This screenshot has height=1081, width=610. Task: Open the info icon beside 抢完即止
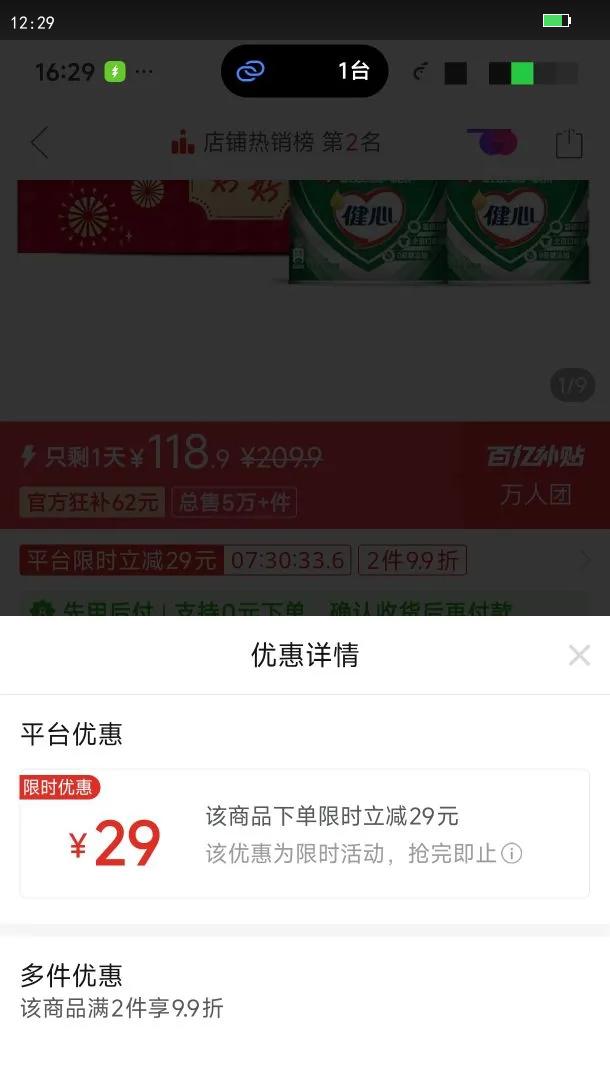pyautogui.click(x=512, y=853)
